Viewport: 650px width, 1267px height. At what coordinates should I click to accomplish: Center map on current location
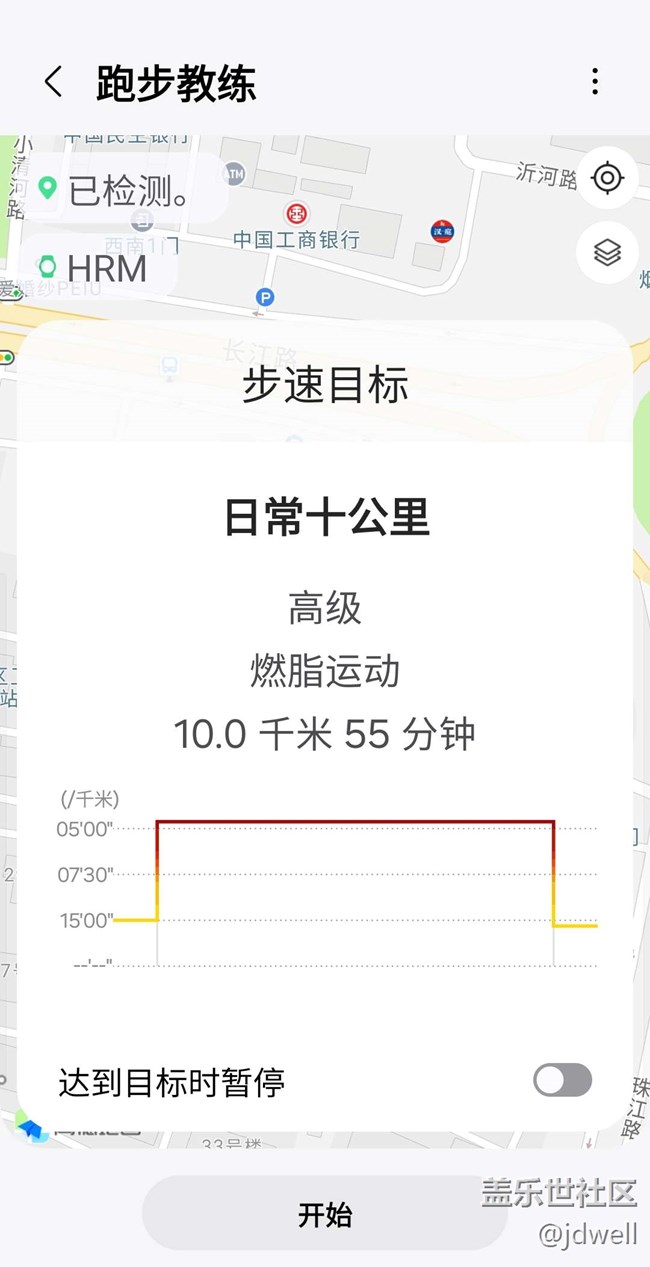[607, 179]
